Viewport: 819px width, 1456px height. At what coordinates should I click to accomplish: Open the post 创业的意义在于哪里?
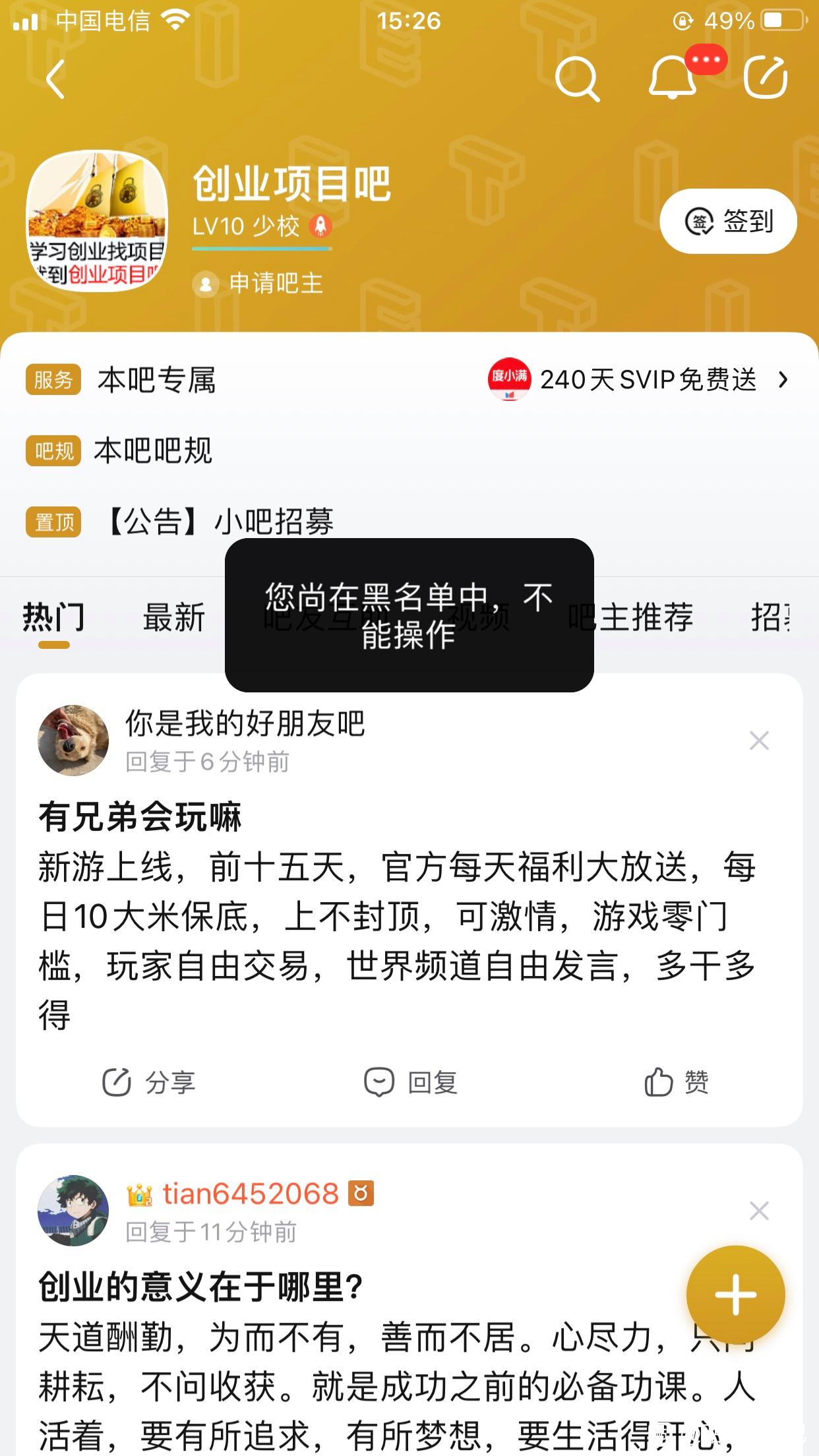pos(201,1287)
